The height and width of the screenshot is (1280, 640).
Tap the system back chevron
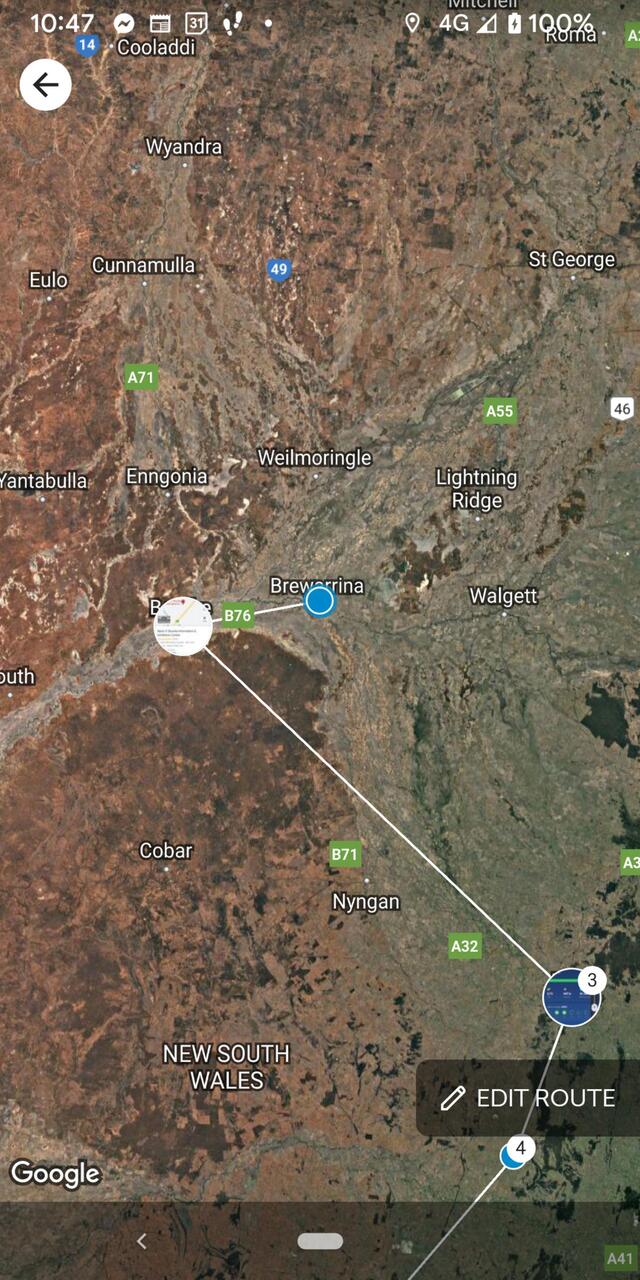[142, 1241]
